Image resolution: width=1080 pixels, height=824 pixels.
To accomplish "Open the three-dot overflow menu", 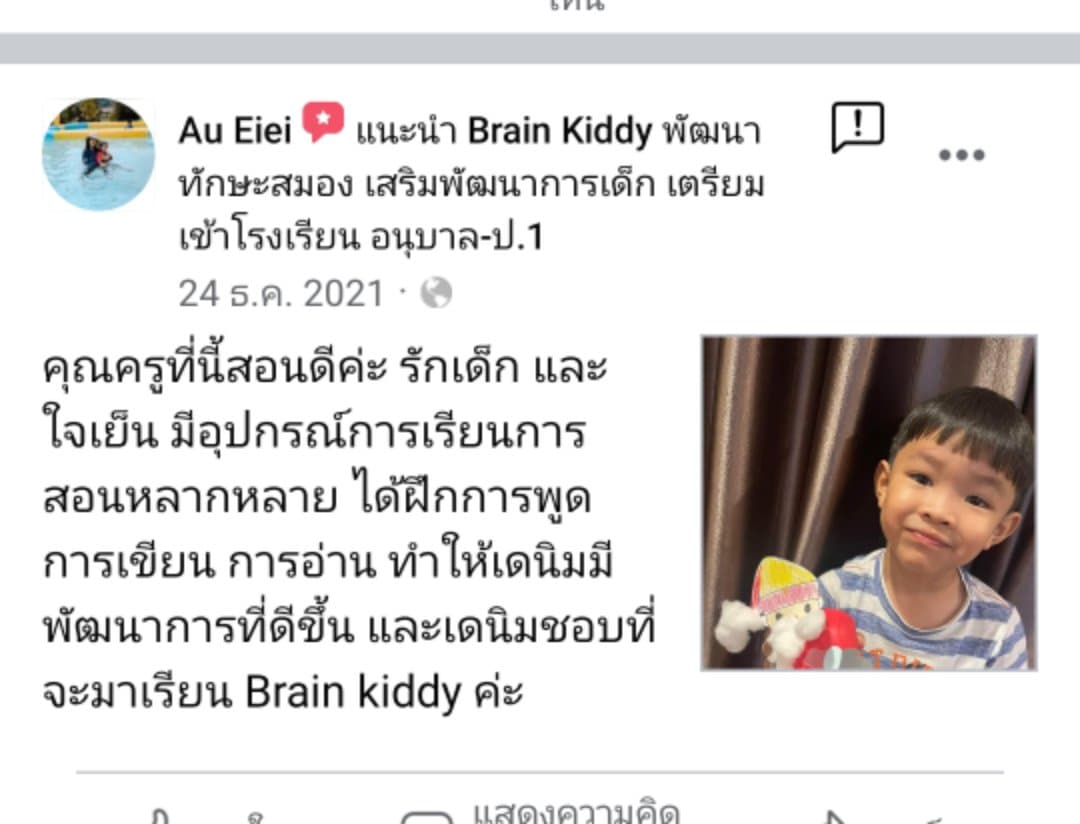I will tap(961, 155).
